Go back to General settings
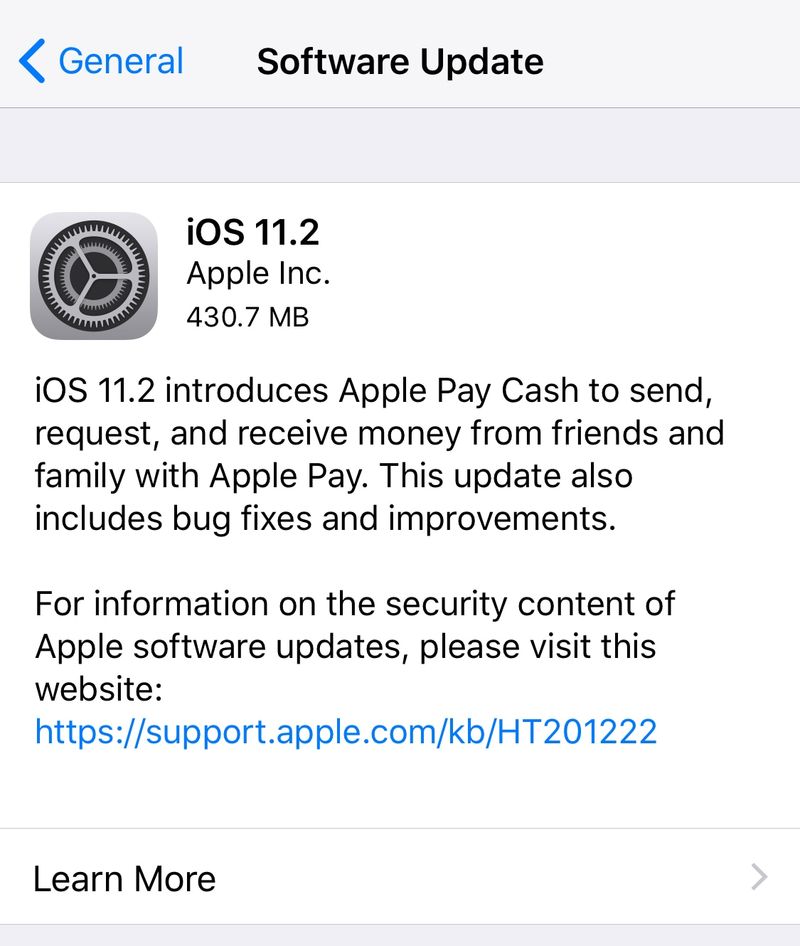The width and height of the screenshot is (800, 946). click(101, 61)
